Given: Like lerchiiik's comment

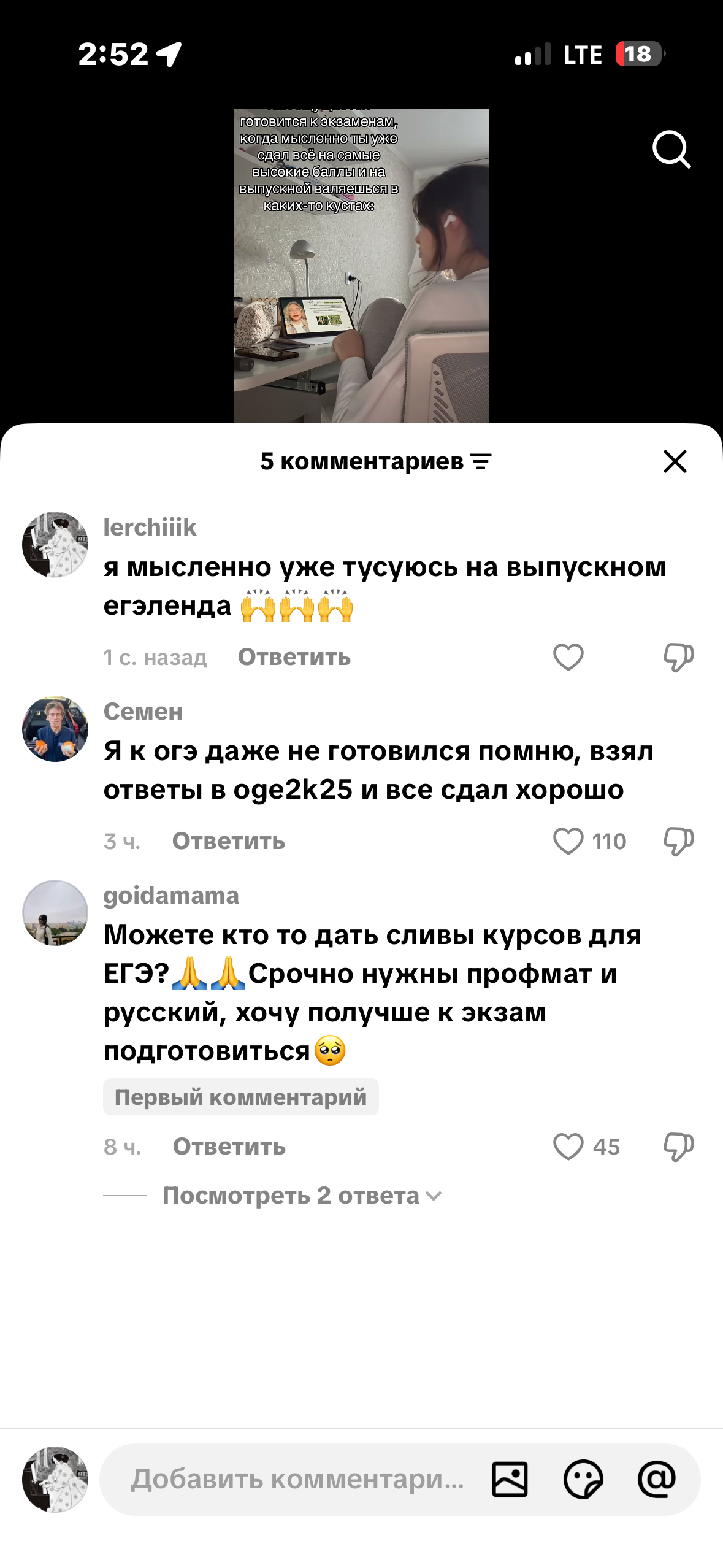Looking at the screenshot, I should pos(568,657).
